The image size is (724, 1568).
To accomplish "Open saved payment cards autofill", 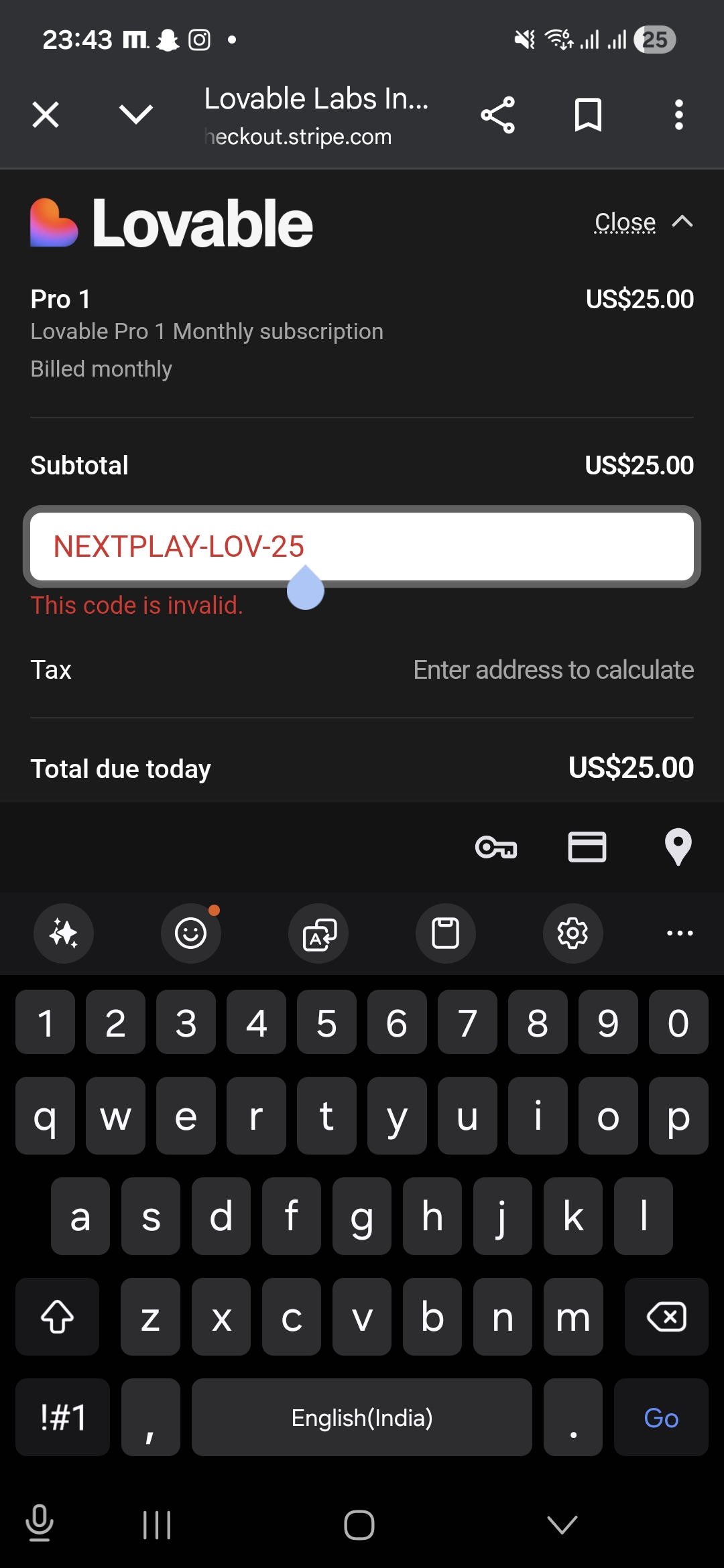I will pyautogui.click(x=587, y=848).
